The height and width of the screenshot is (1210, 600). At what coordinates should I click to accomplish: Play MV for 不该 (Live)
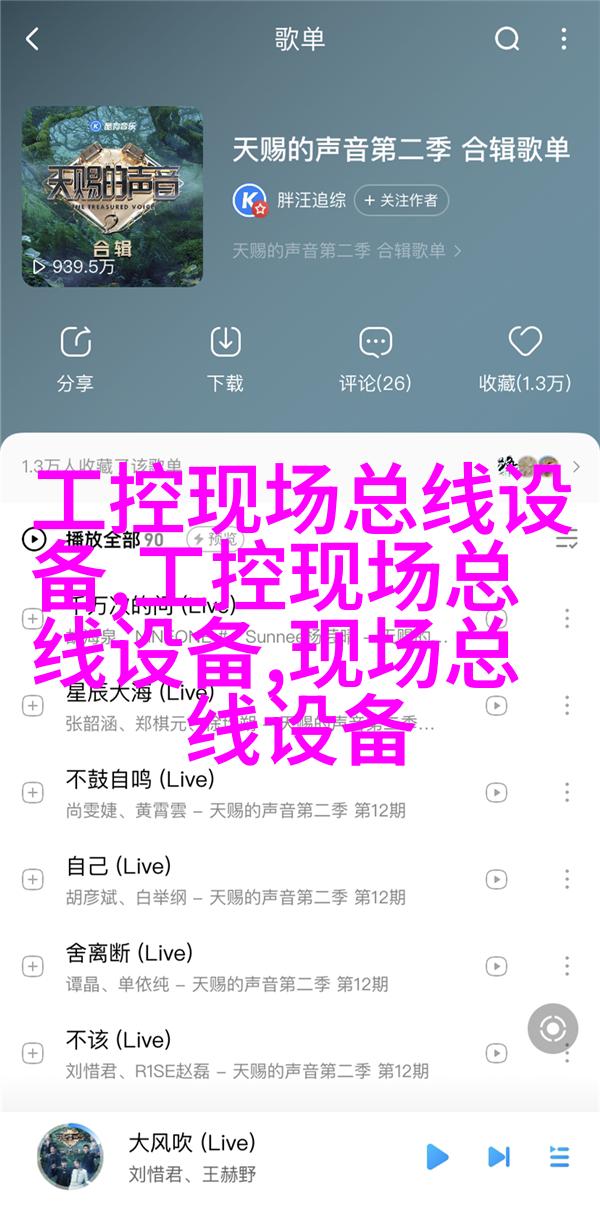[496, 1055]
